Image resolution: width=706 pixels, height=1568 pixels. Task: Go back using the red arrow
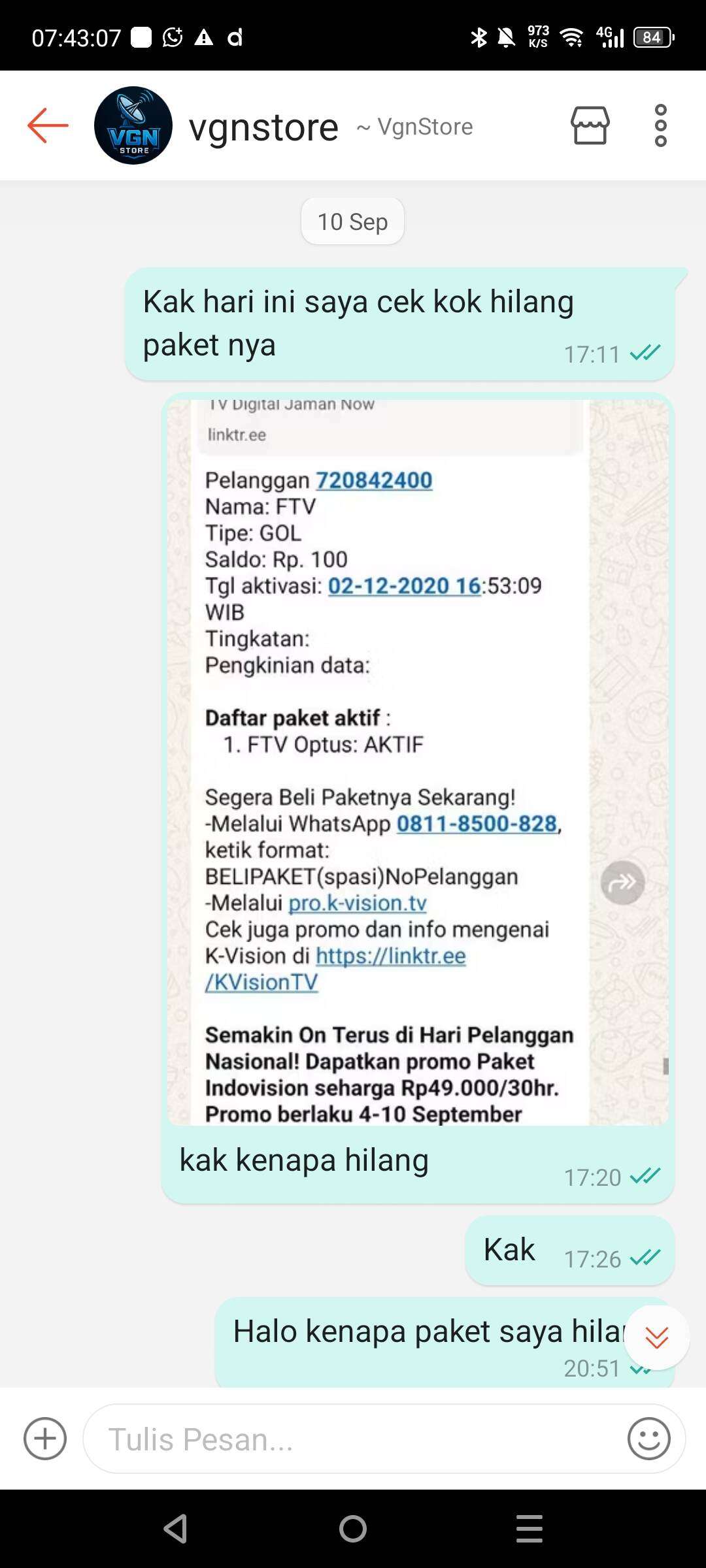[x=48, y=125]
